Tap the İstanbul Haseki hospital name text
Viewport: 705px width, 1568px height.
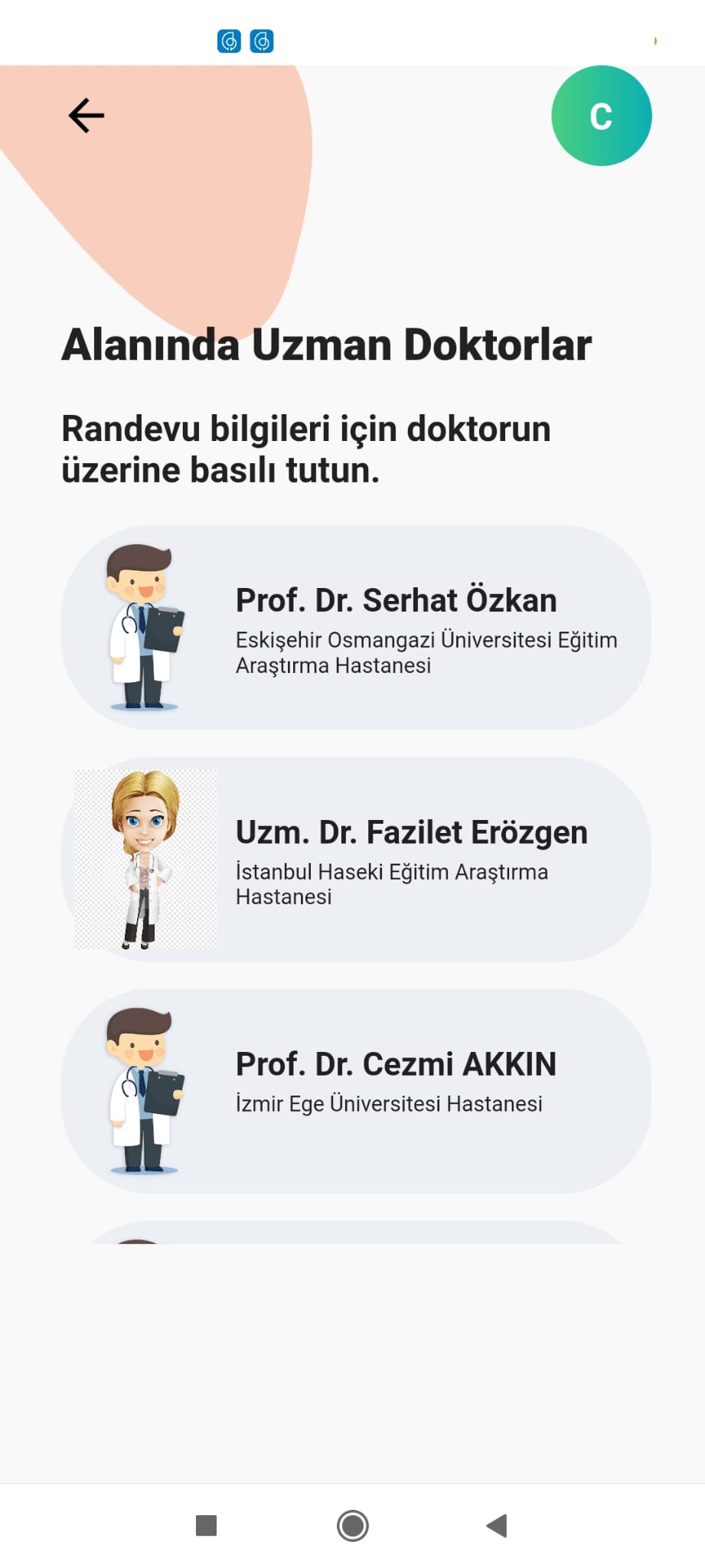coord(391,884)
